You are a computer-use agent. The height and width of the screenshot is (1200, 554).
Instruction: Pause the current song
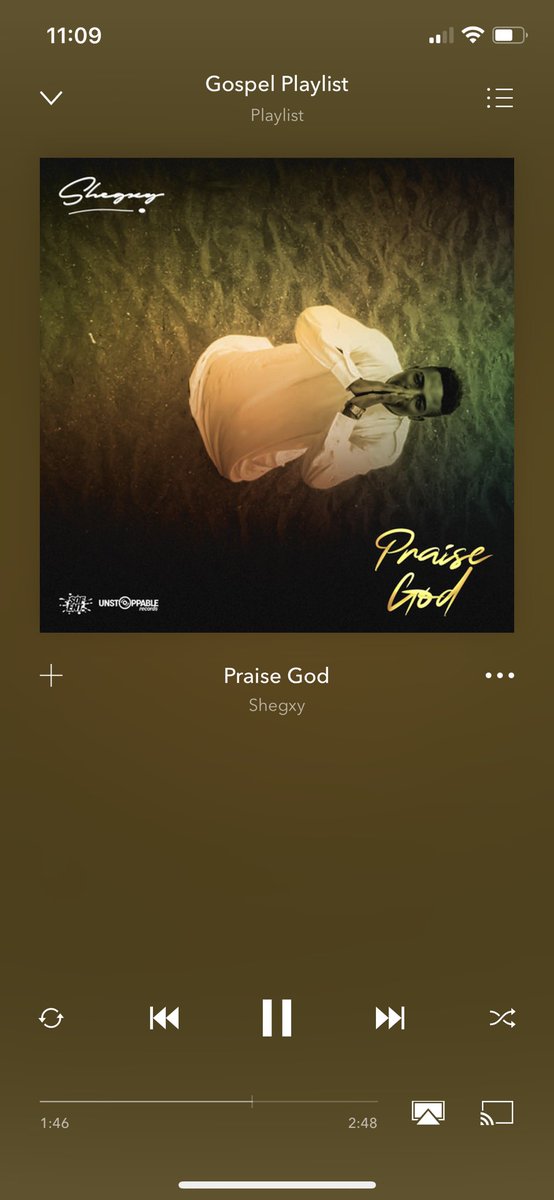coord(277,1018)
